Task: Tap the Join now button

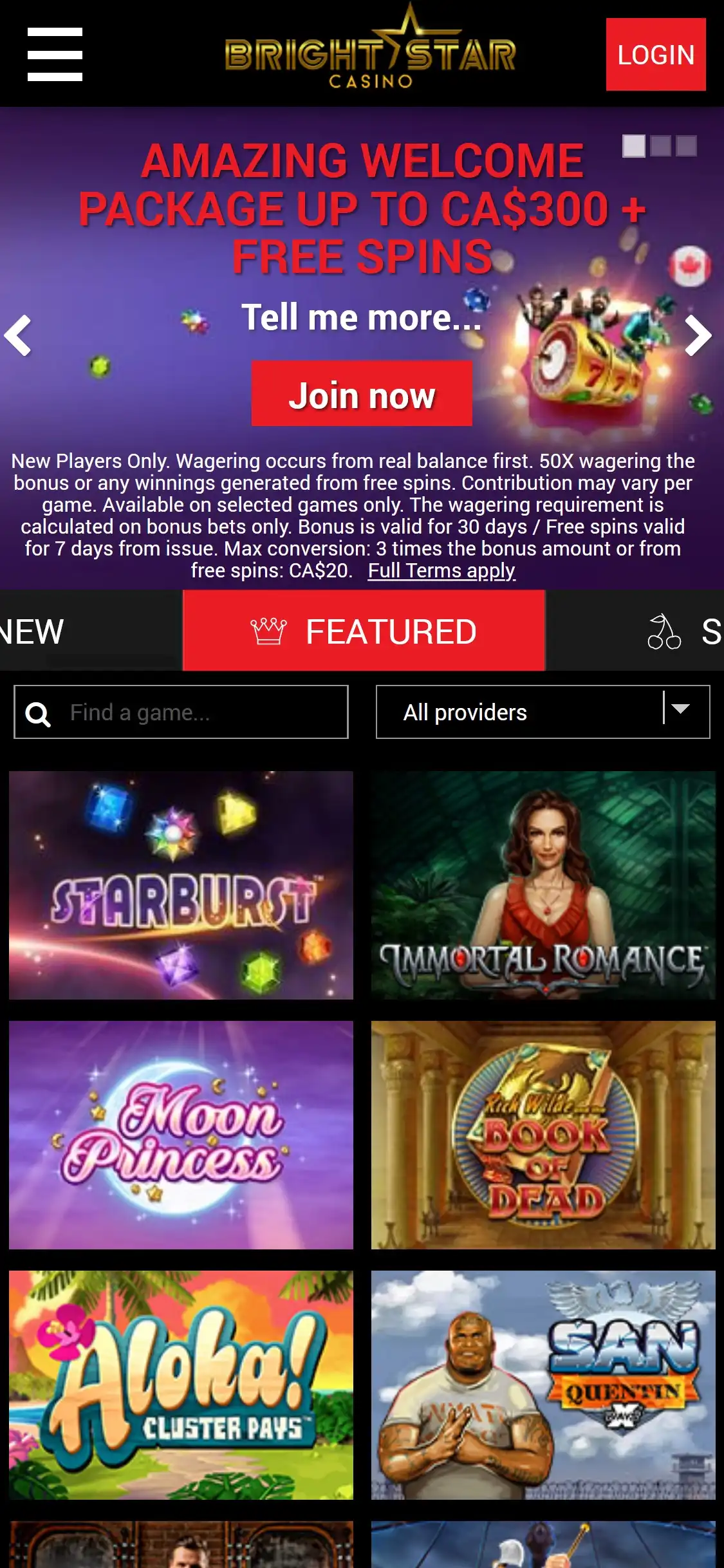Action: [x=362, y=394]
